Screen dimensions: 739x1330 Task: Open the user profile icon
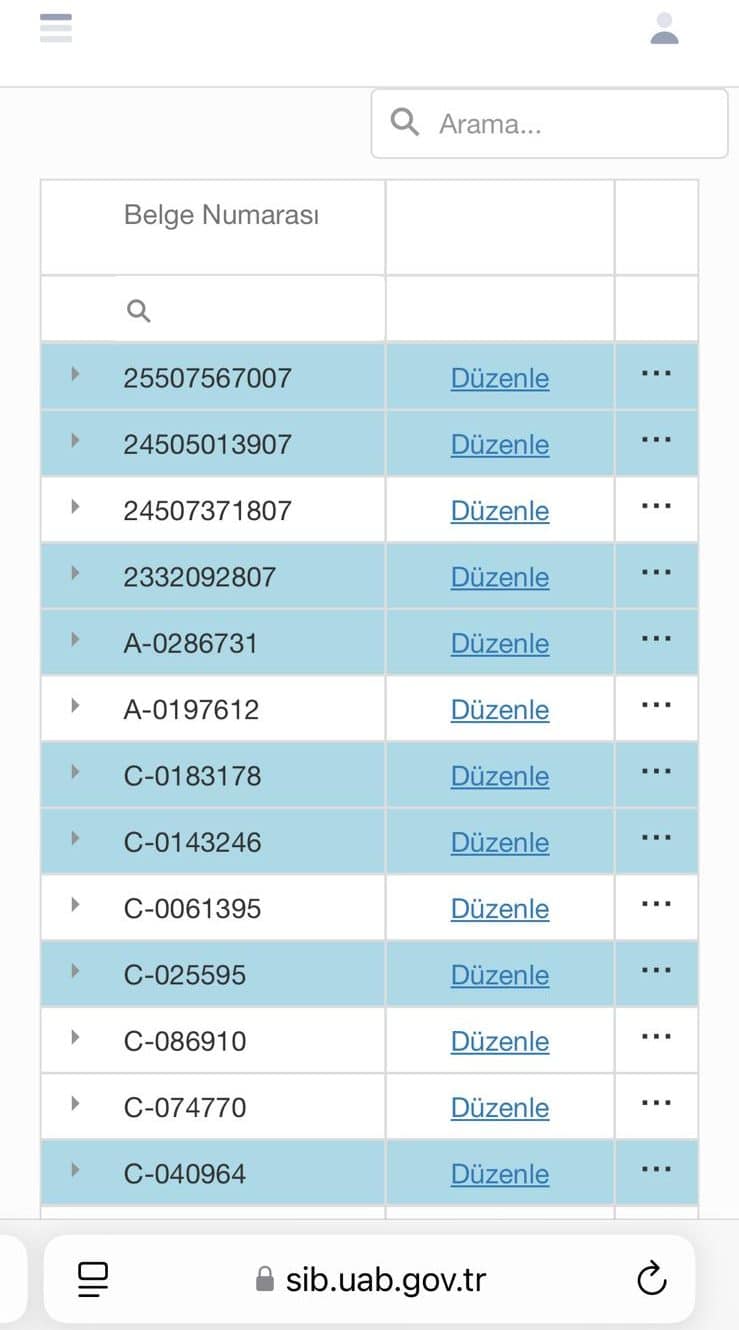(664, 29)
